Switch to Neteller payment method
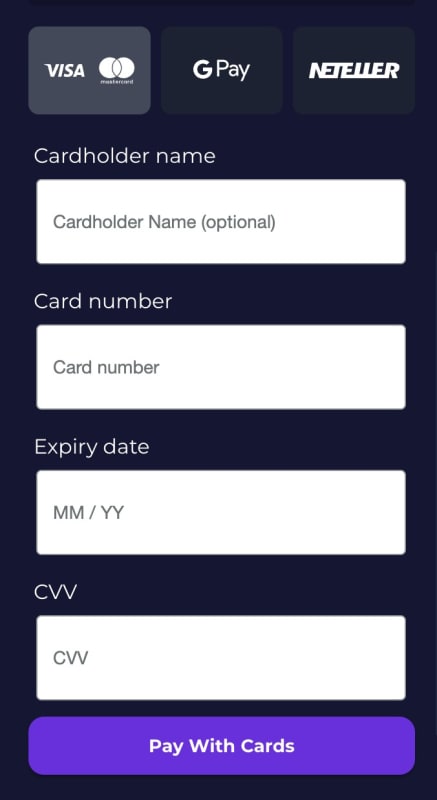This screenshot has height=800, width=437. click(354, 70)
